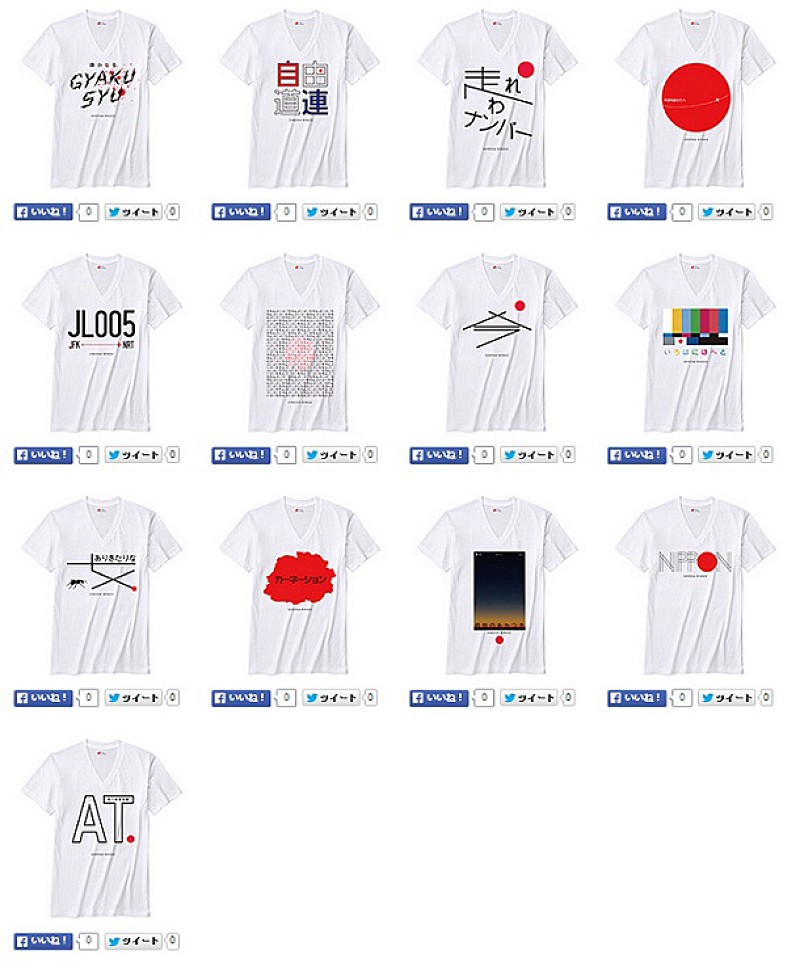Image resolution: width=800 pixels, height=963 pixels.
Task: Like the color bars いろはにほへと T-shirt
Action: pyautogui.click(x=637, y=455)
